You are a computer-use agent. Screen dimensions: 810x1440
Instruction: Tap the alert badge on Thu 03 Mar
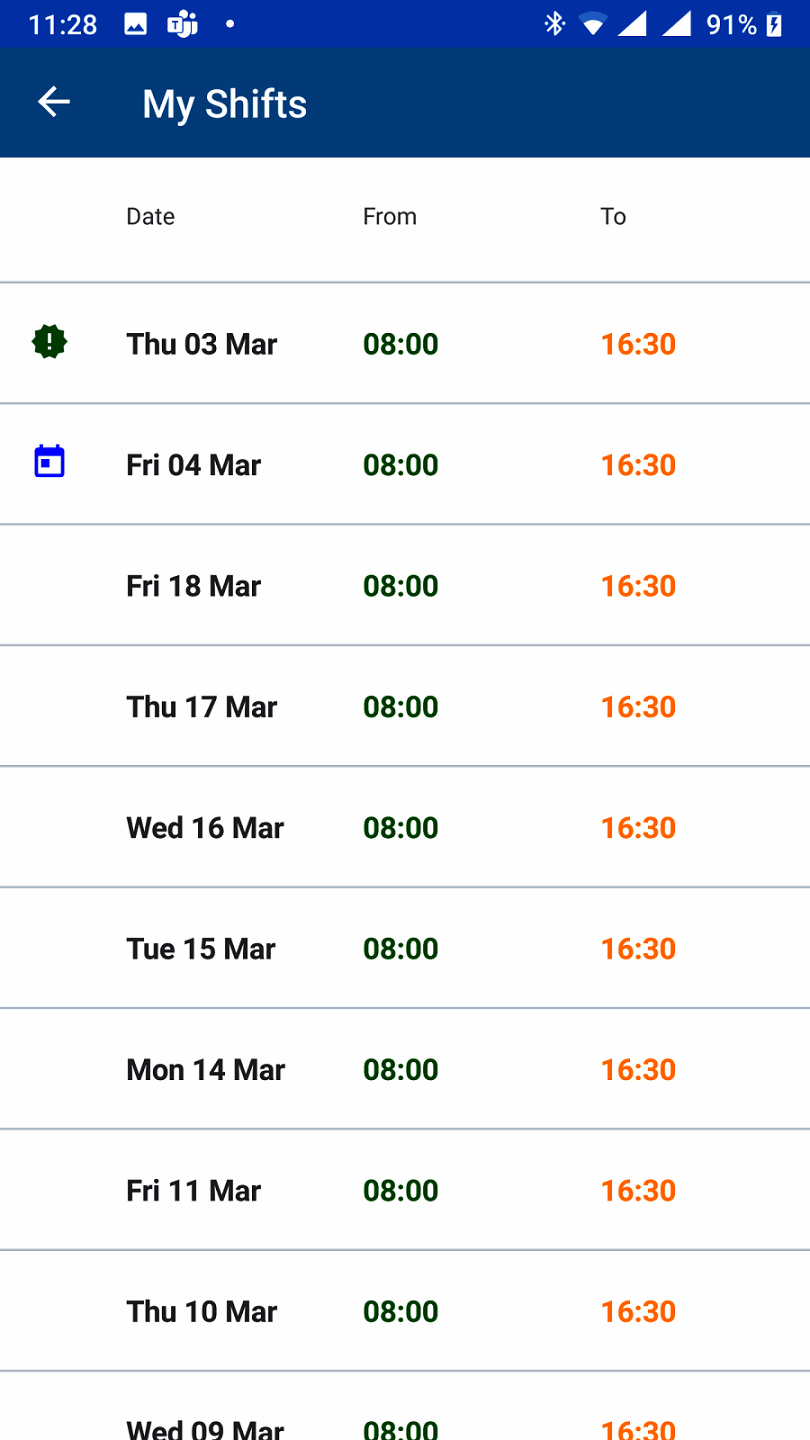pyautogui.click(x=49, y=342)
